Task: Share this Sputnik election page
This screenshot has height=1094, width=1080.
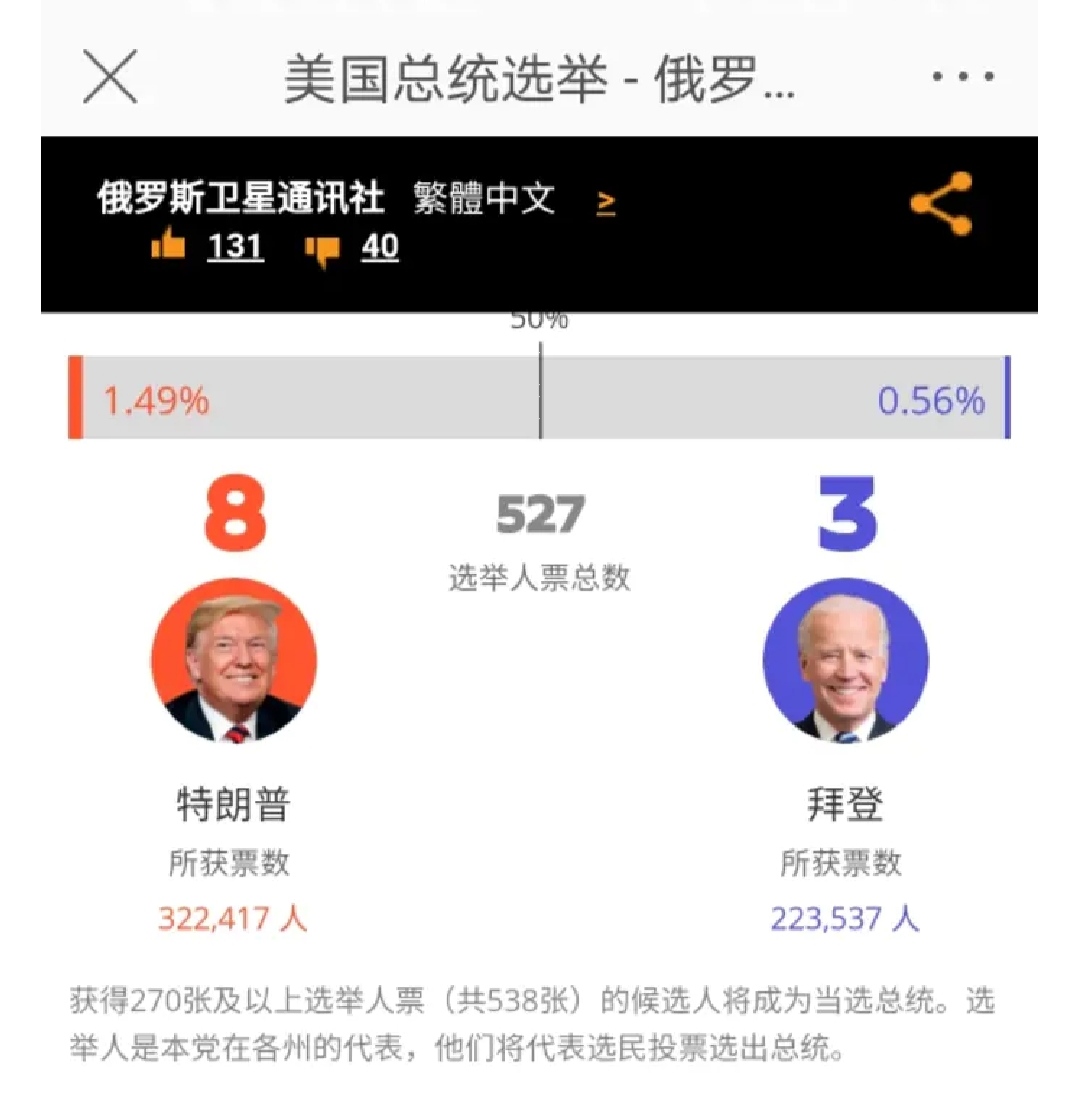Action: [941, 203]
